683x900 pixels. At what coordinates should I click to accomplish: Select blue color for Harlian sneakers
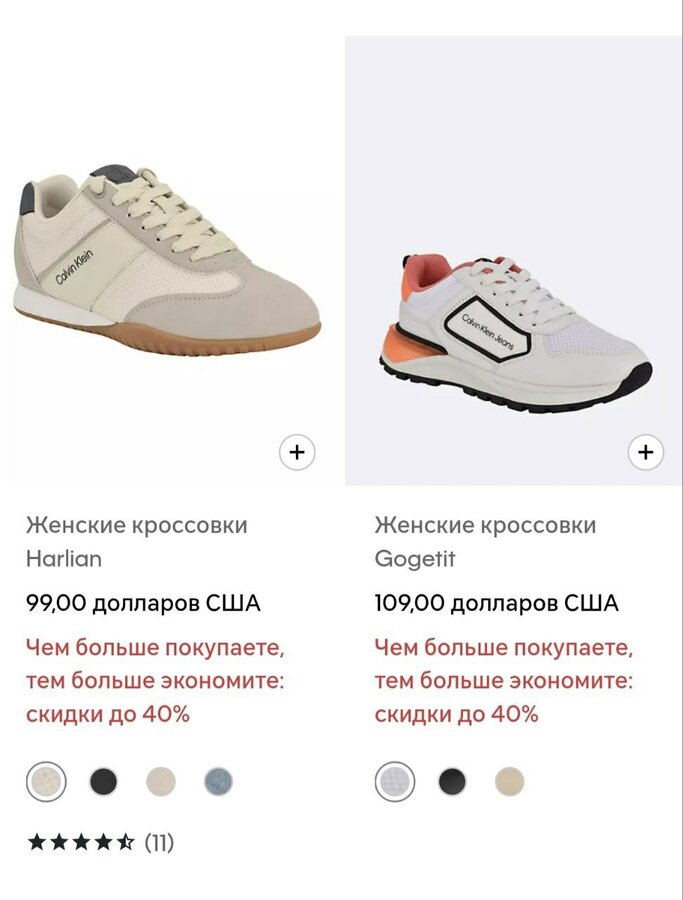tap(218, 781)
